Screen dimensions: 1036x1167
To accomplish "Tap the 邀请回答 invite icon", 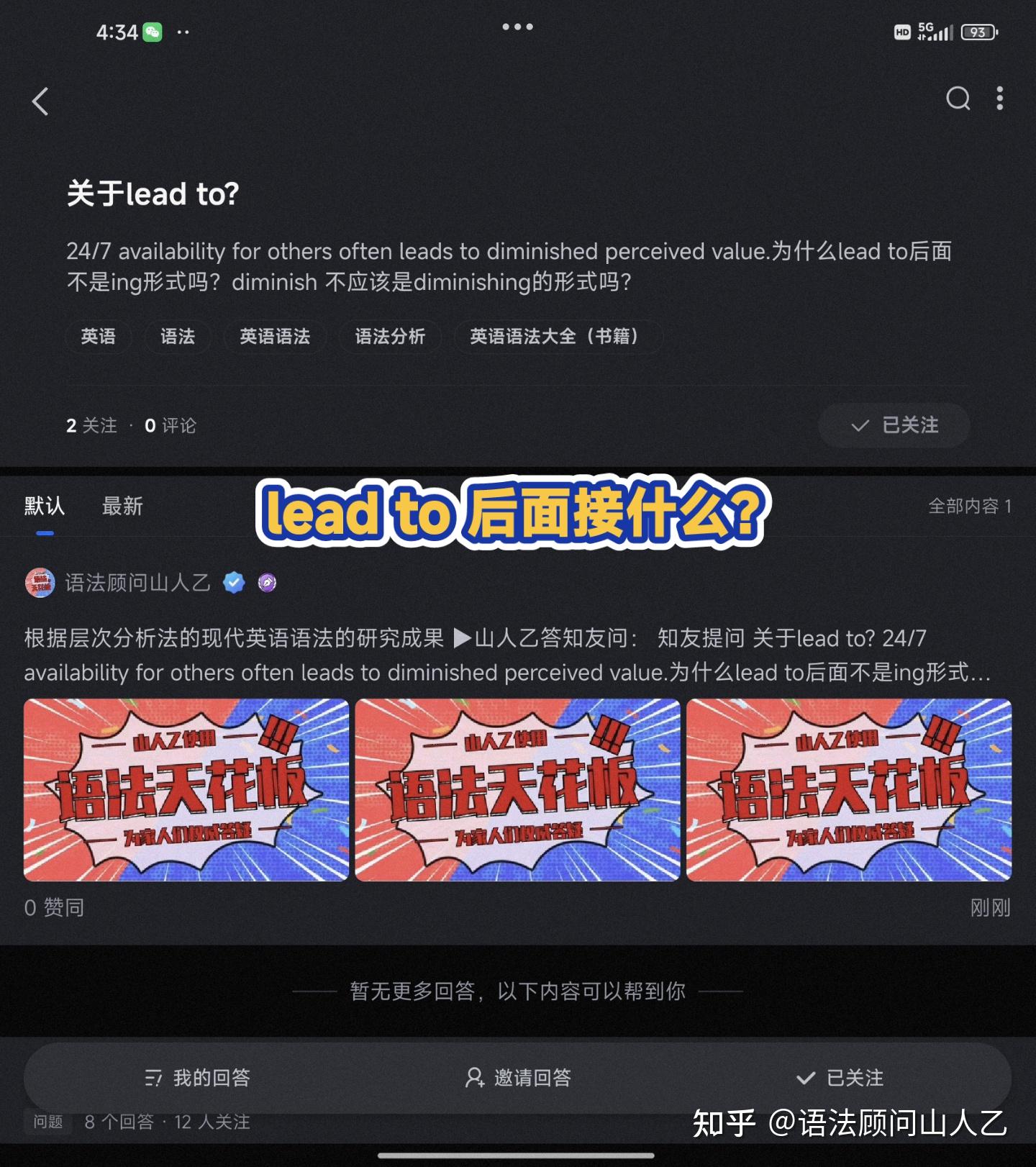I will pyautogui.click(x=474, y=1079).
